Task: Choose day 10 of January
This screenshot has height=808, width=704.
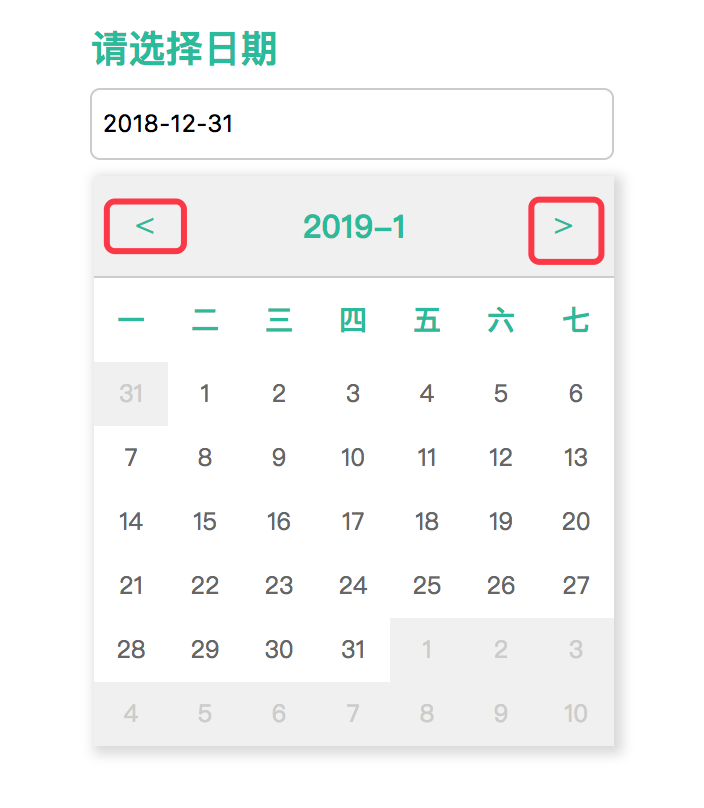Action: click(x=353, y=458)
